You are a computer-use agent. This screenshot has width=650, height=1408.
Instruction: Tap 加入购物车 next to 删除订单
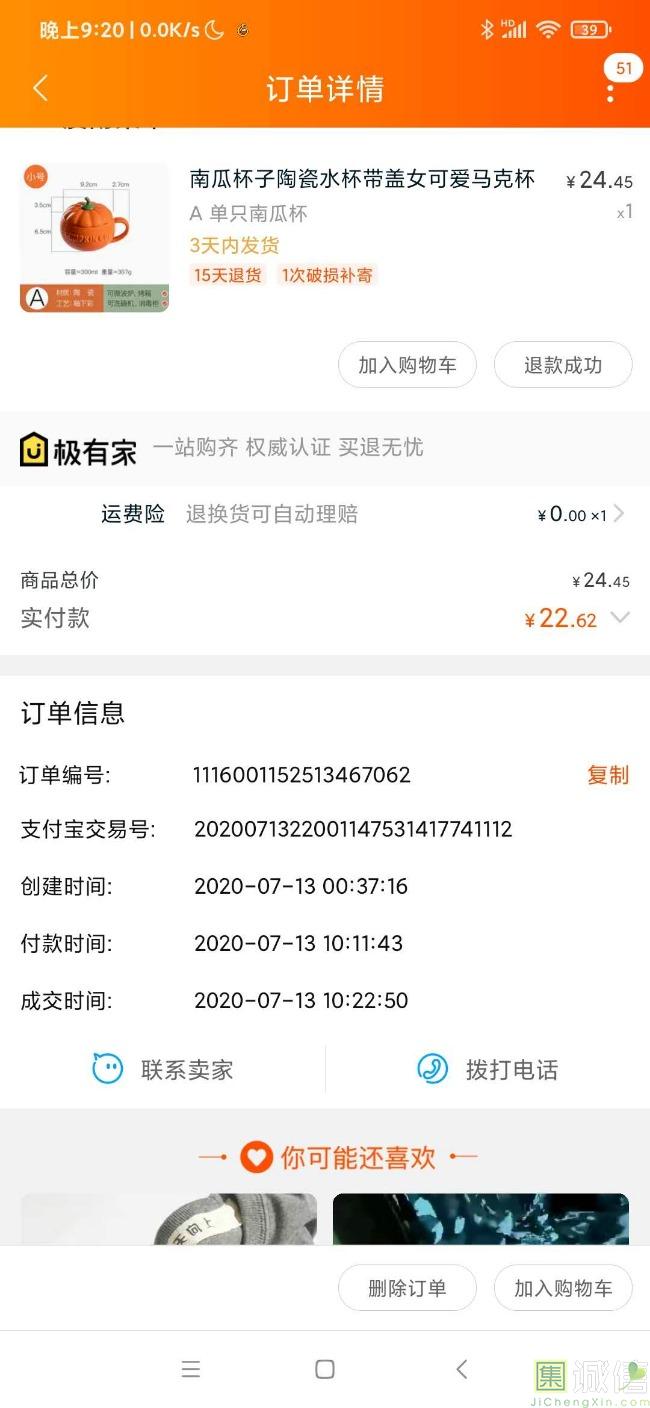563,1288
